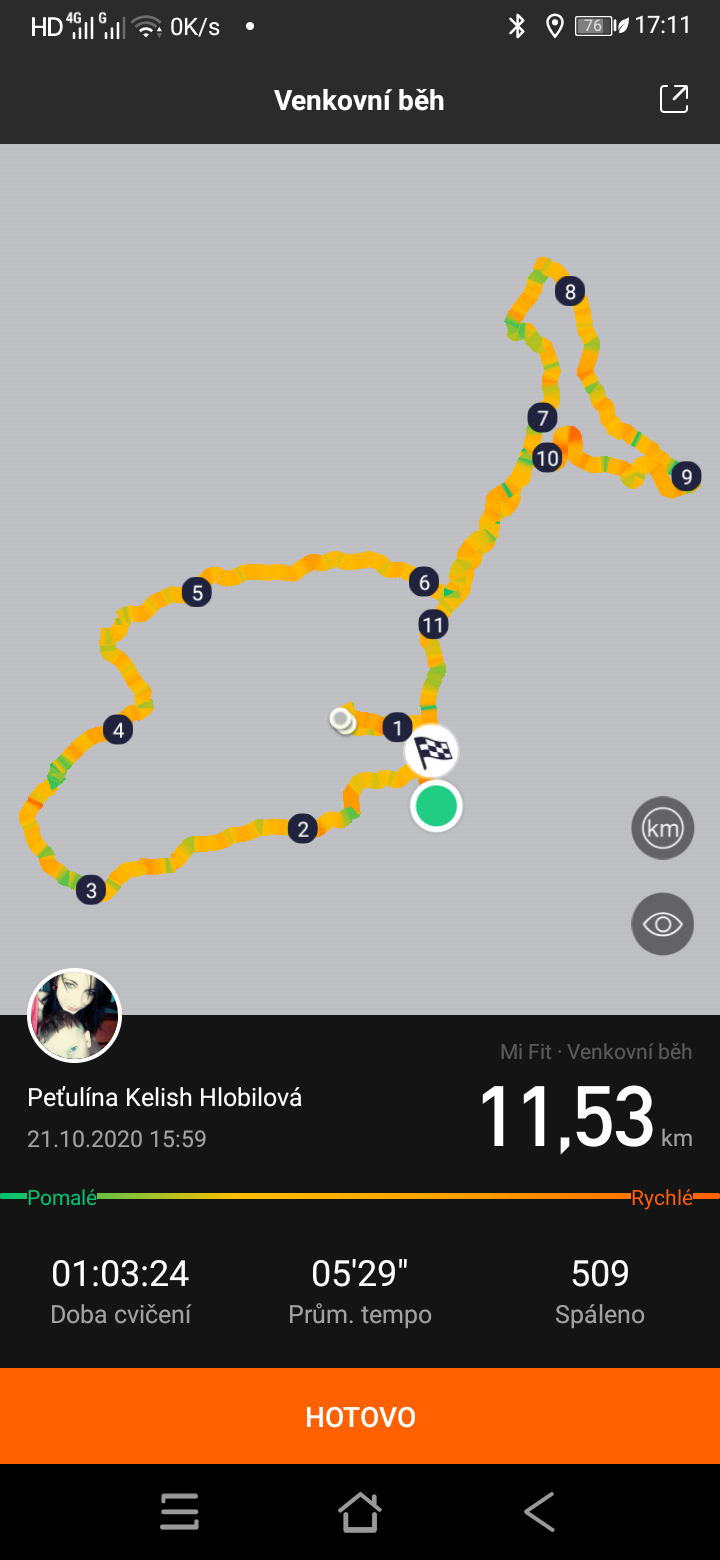Go to the system home screen
The image size is (720, 1560).
(360, 1512)
